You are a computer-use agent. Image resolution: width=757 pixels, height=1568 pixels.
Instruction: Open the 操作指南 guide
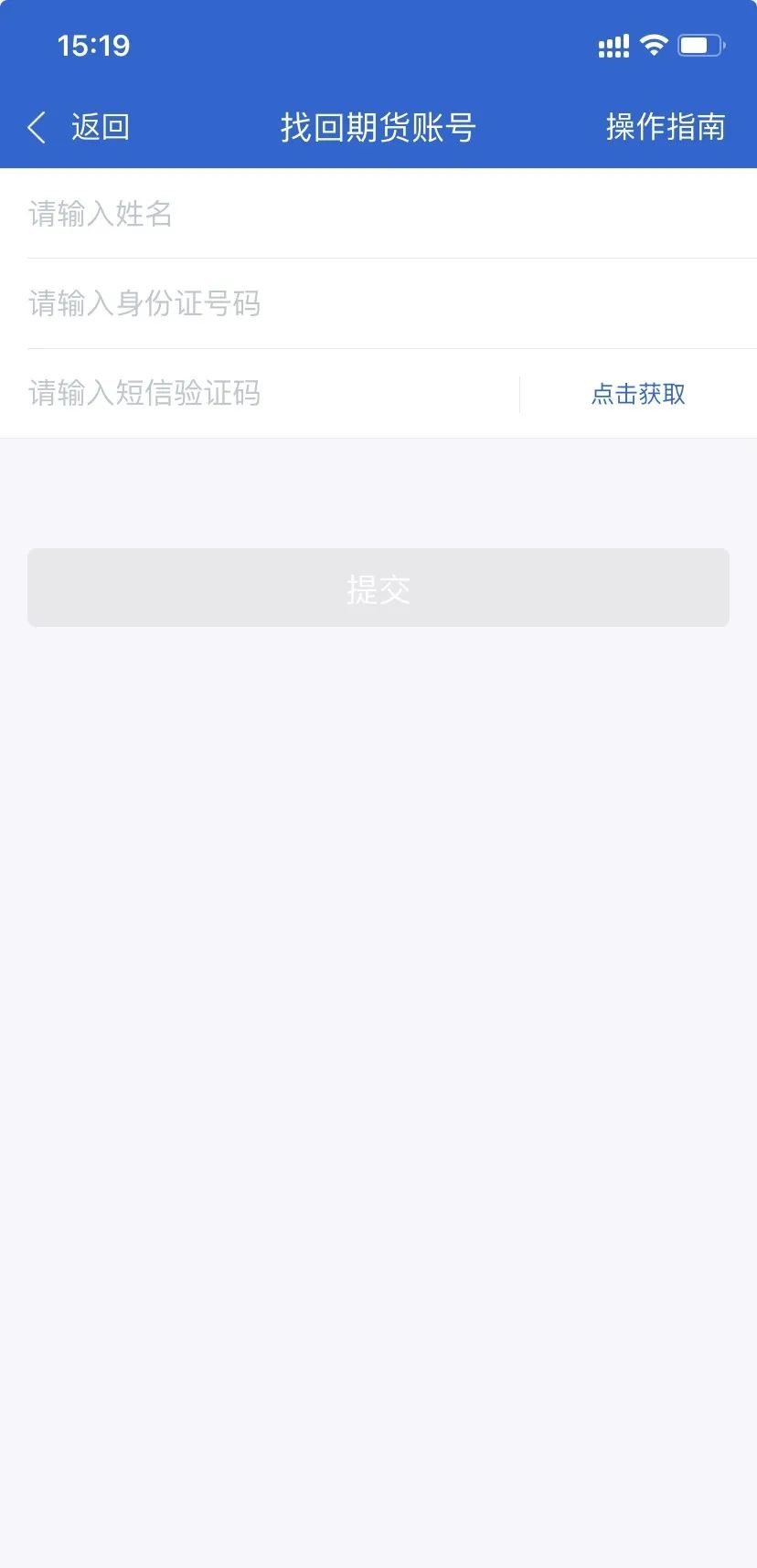pyautogui.click(x=665, y=127)
